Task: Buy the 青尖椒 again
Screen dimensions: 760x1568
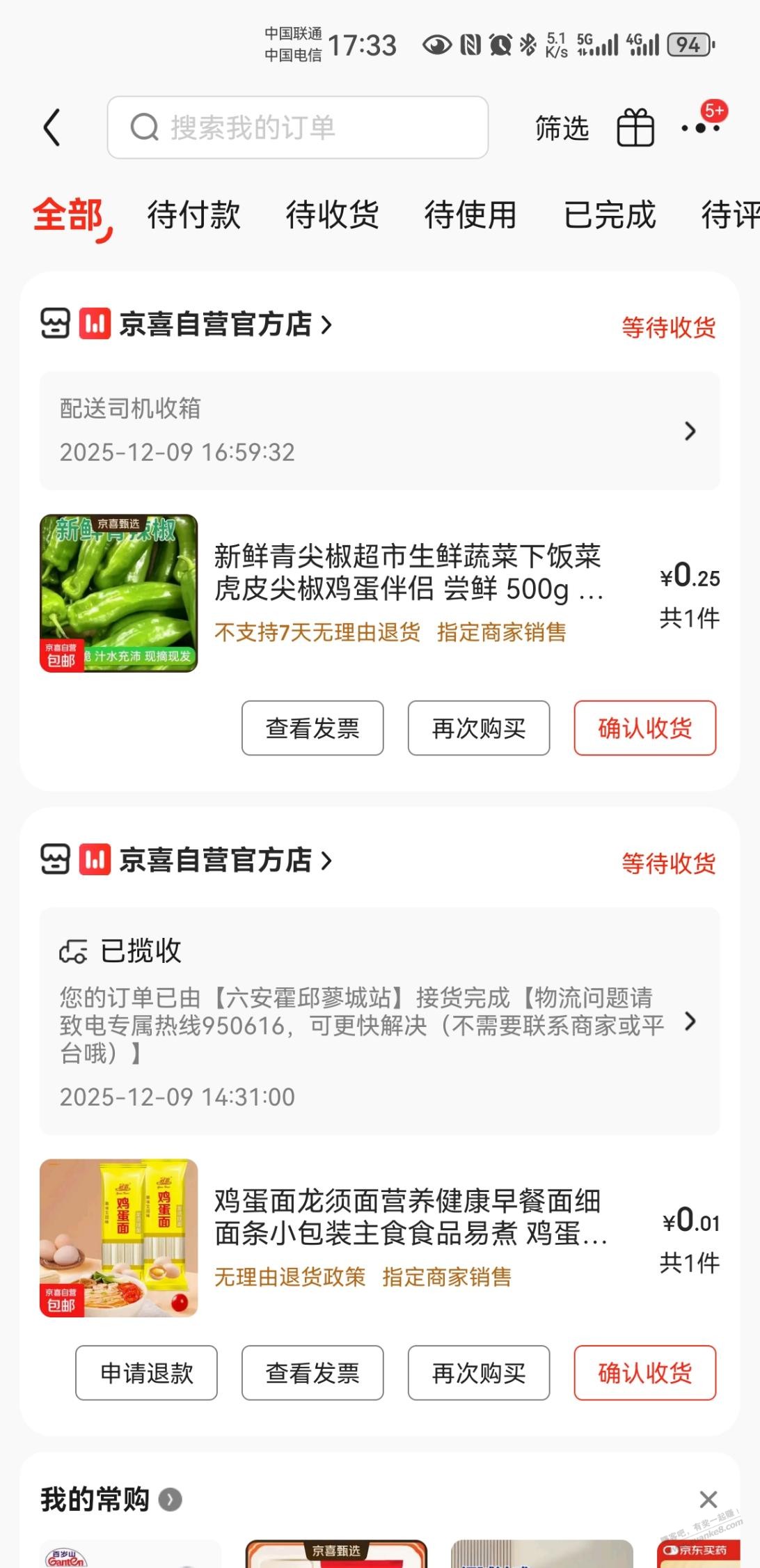Action: [479, 728]
